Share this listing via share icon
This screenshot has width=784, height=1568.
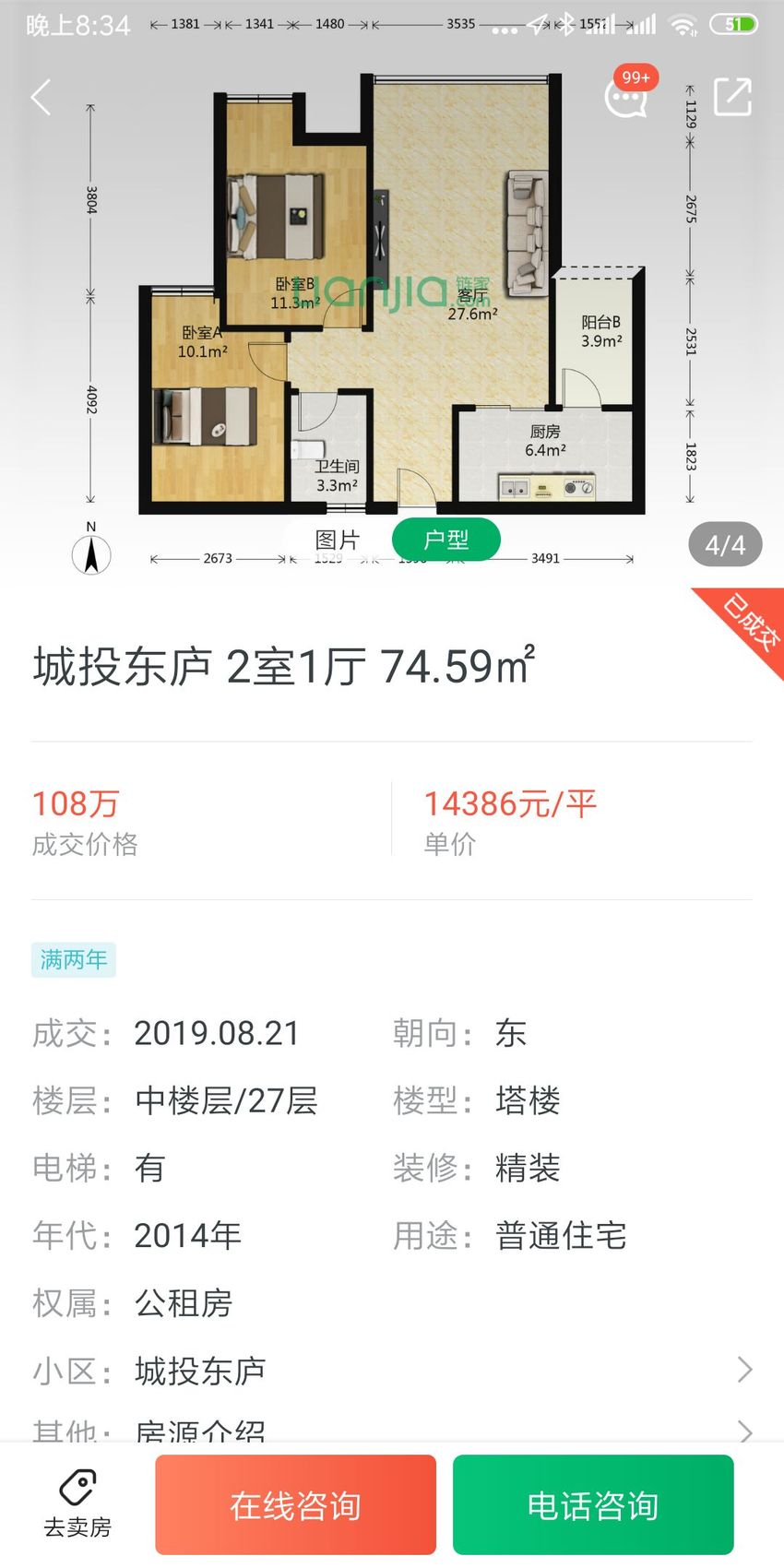pyautogui.click(x=733, y=97)
